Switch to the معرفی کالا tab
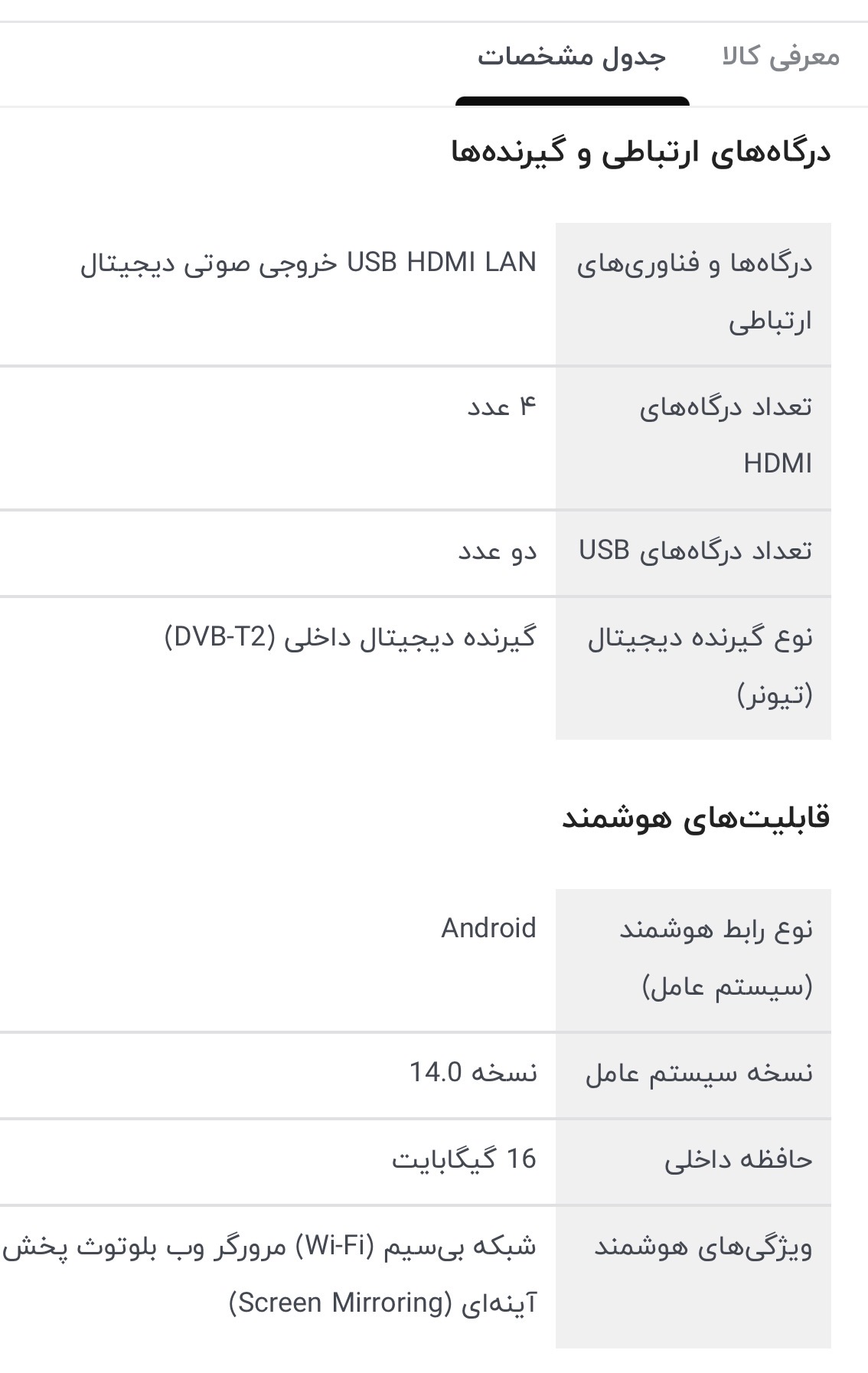The image size is (868, 1373). point(780,57)
